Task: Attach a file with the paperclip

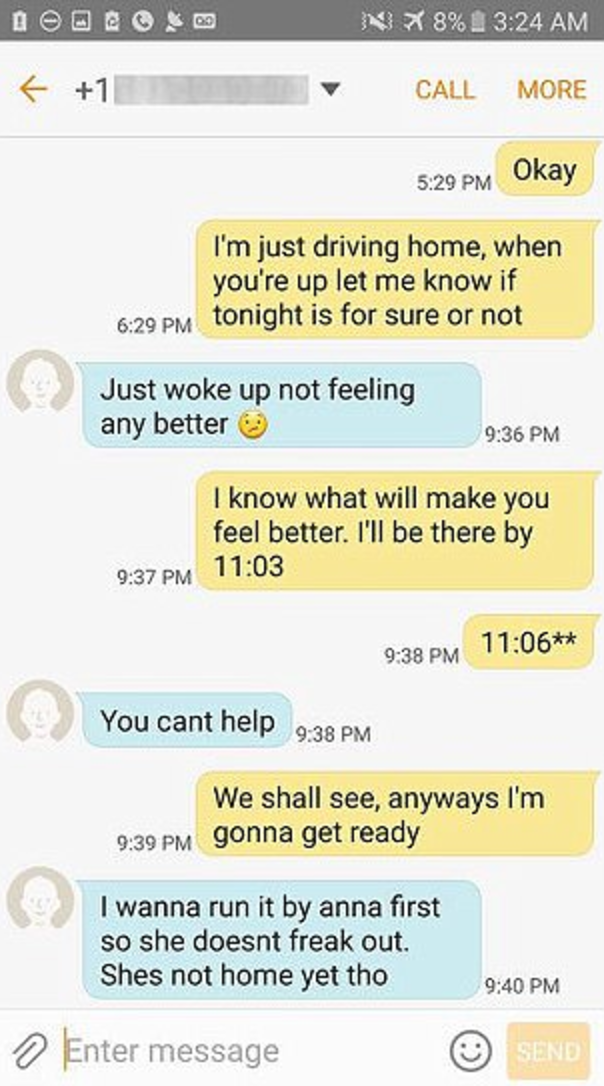Action: (31, 1051)
